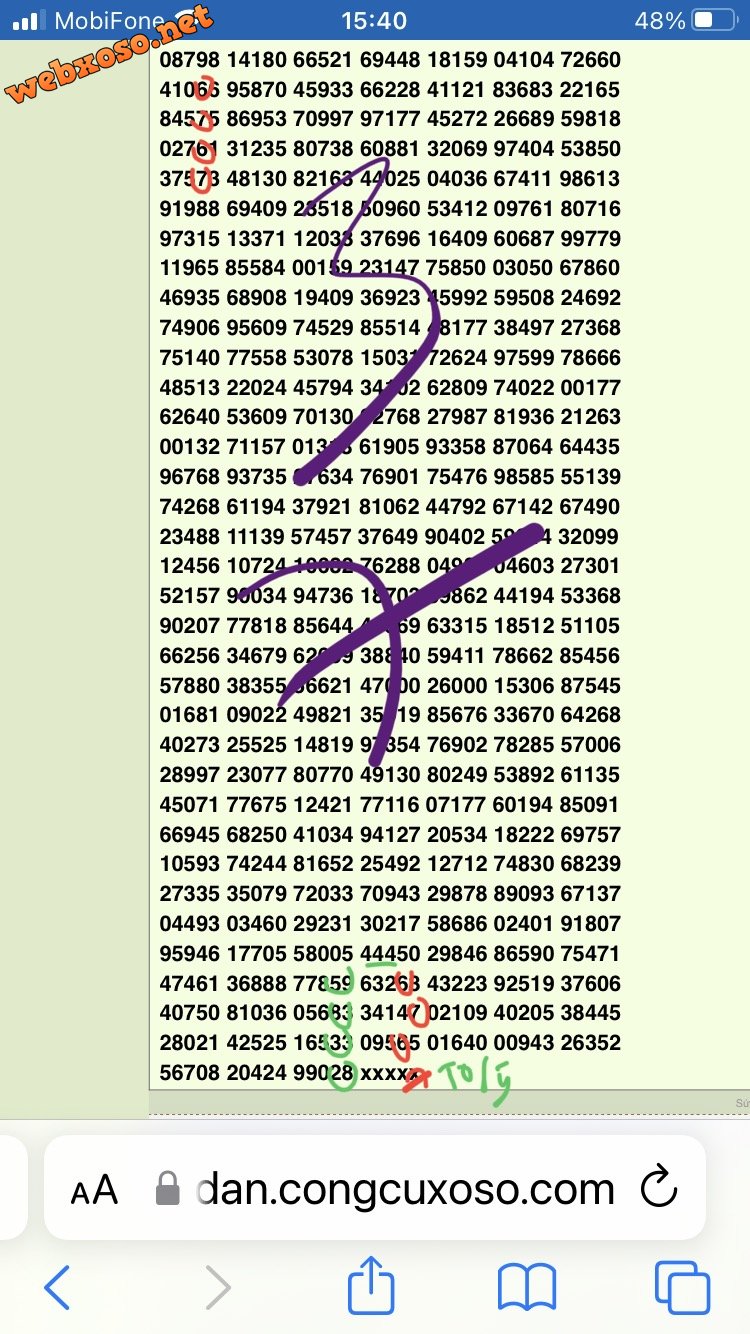Open Safari bookmarks
750x1334 pixels.
coord(527,1287)
